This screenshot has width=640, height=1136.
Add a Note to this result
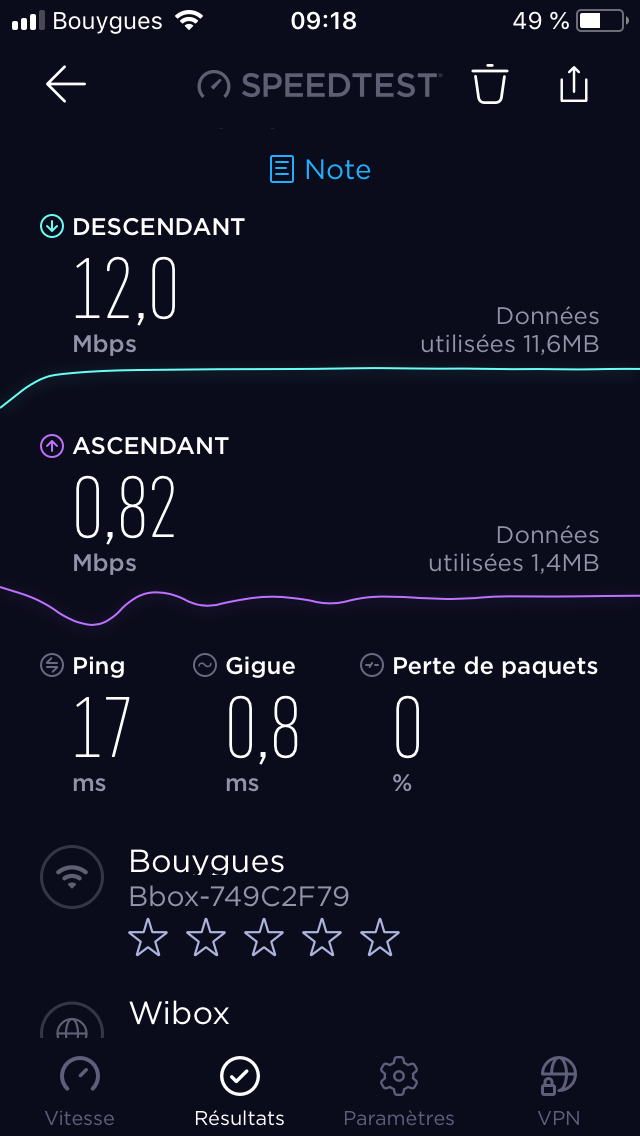pos(320,170)
